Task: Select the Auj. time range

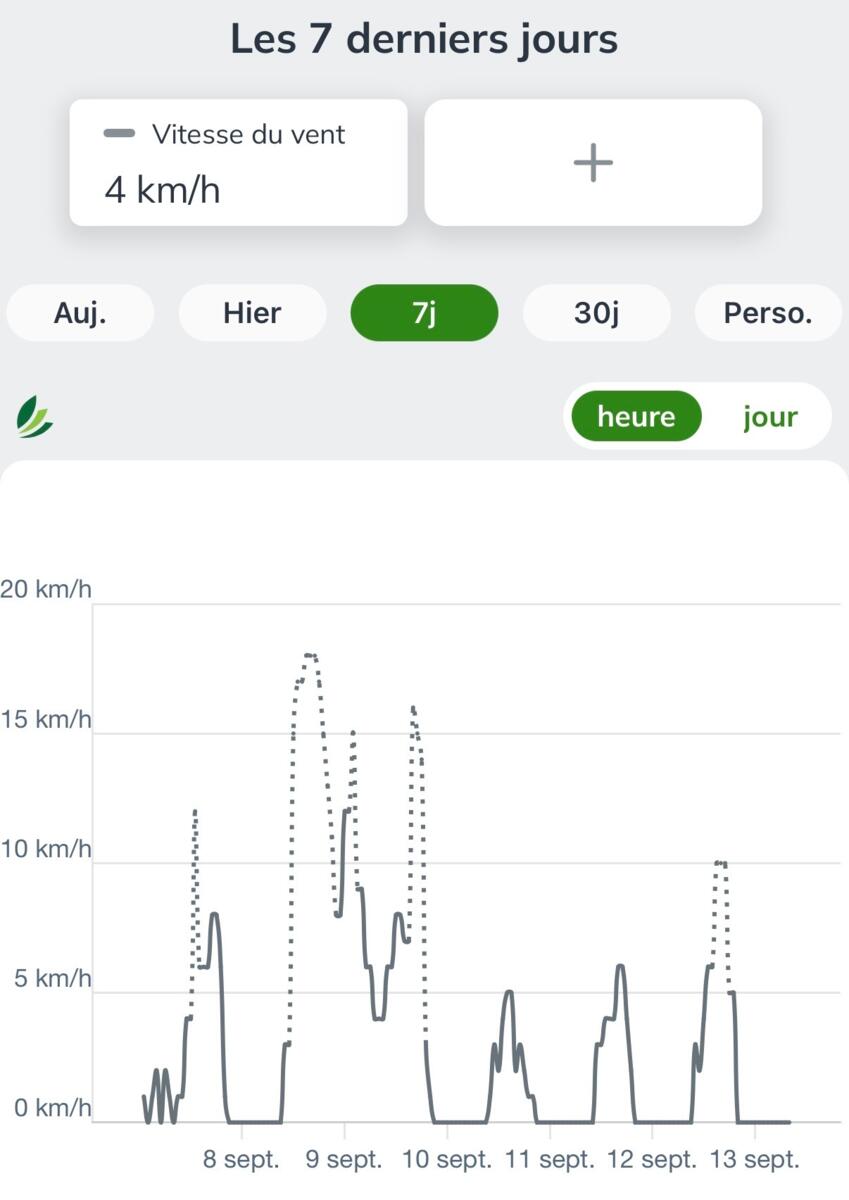Action: (x=80, y=313)
